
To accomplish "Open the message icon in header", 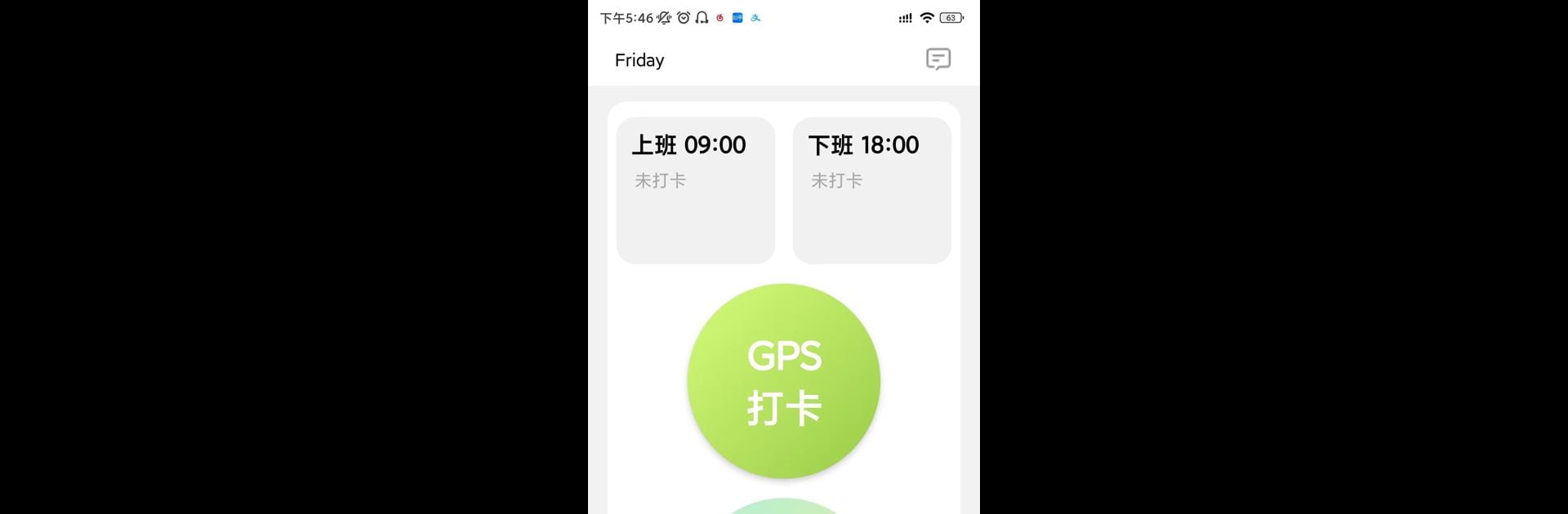I will point(938,59).
